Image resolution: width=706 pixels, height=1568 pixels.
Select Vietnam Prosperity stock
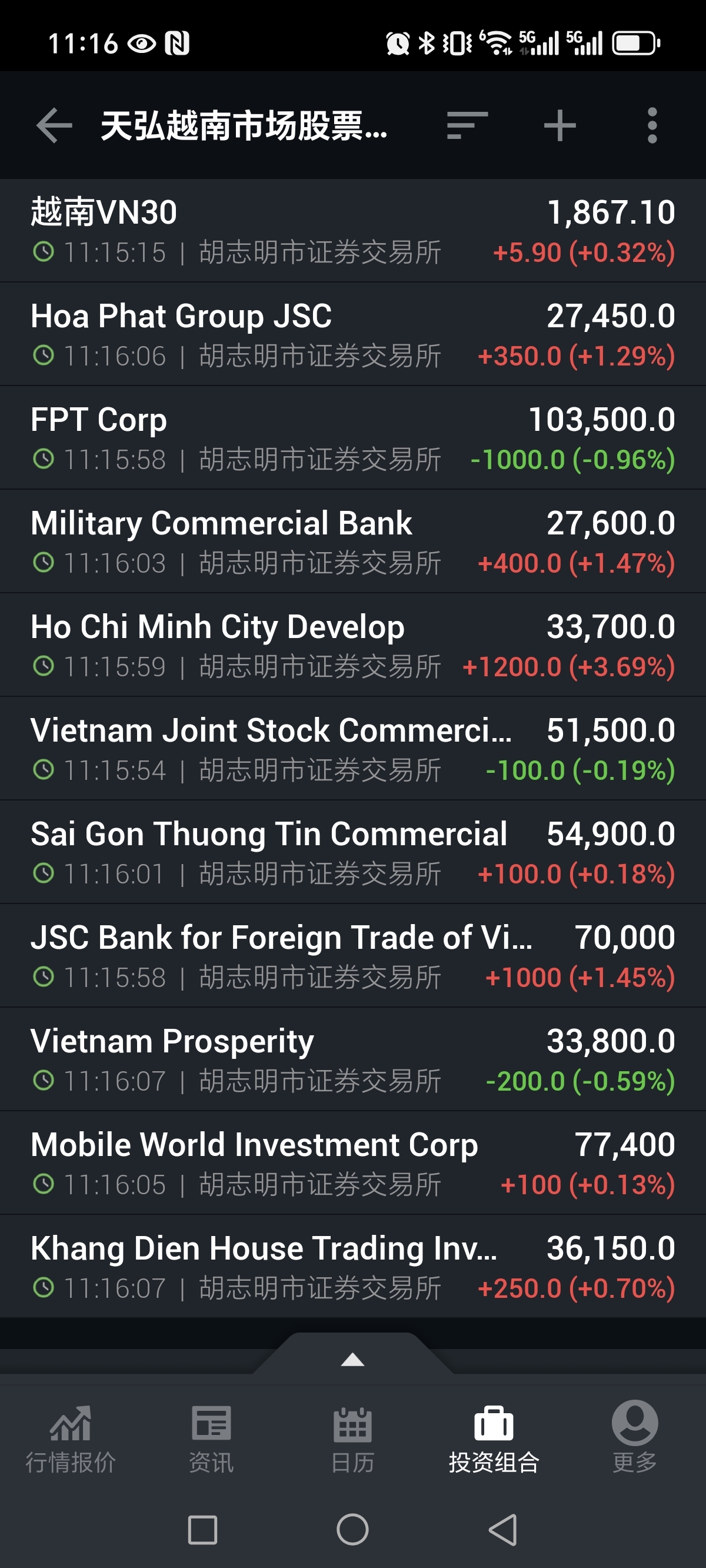353,1059
